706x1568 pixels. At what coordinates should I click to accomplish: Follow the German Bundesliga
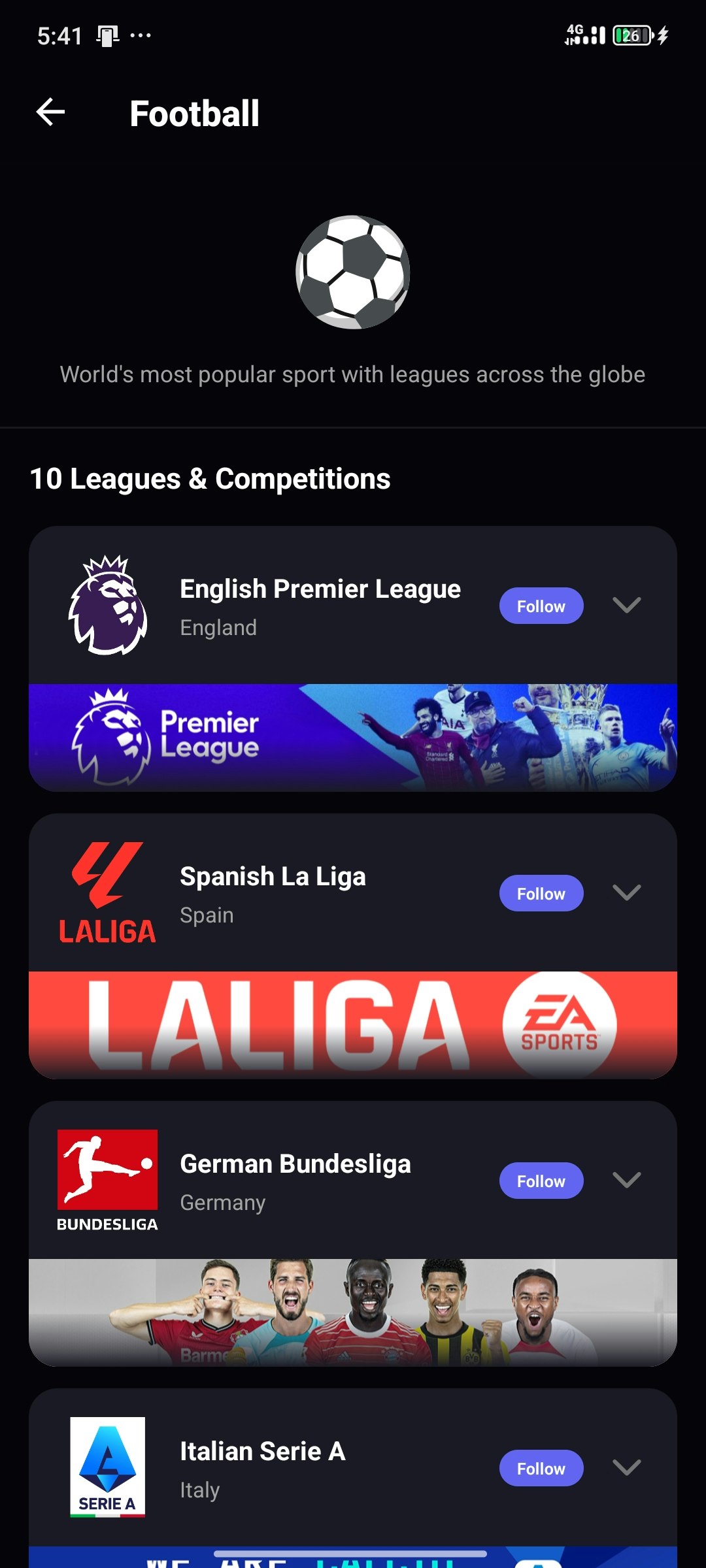click(541, 1181)
